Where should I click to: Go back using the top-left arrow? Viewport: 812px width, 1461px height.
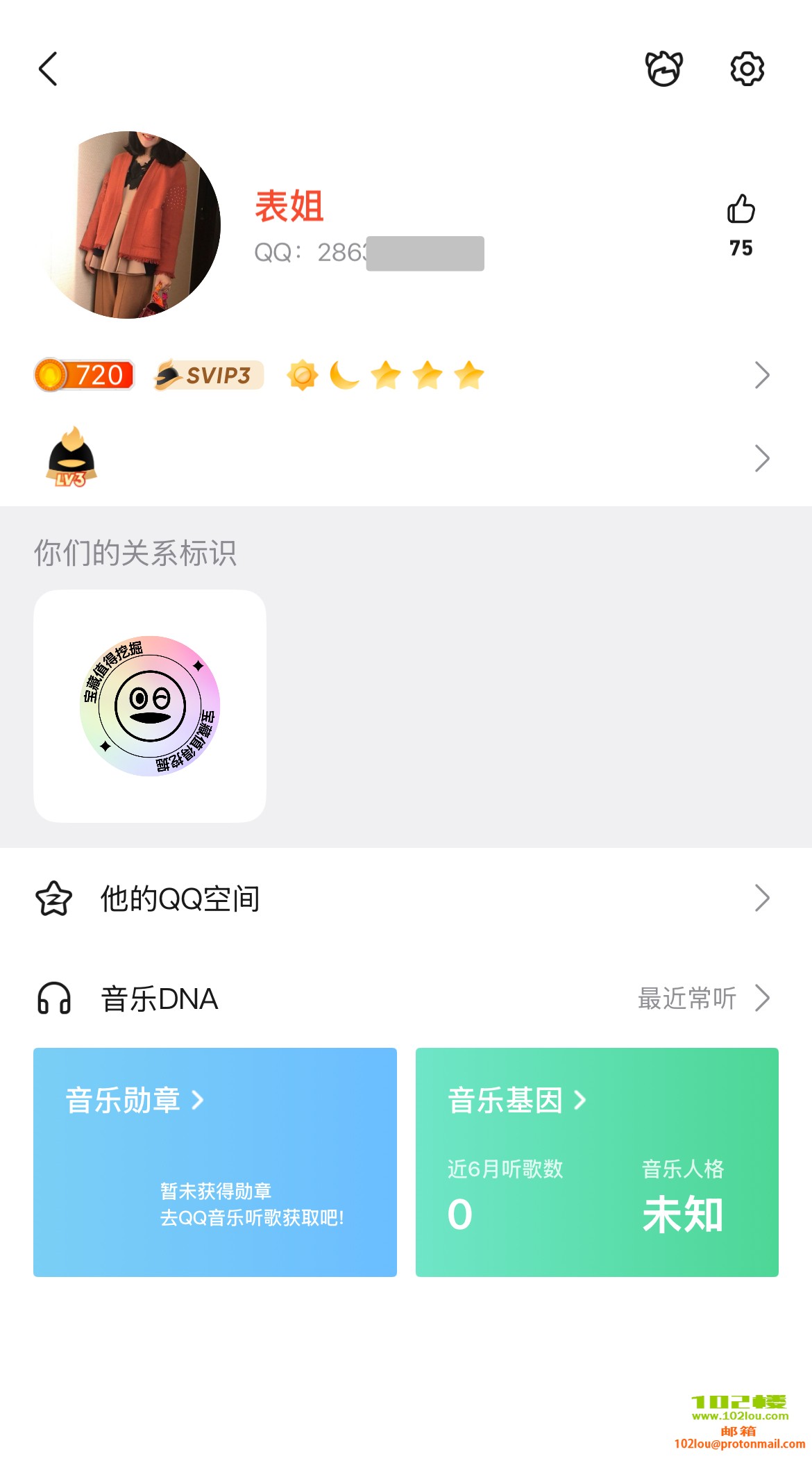point(48,69)
